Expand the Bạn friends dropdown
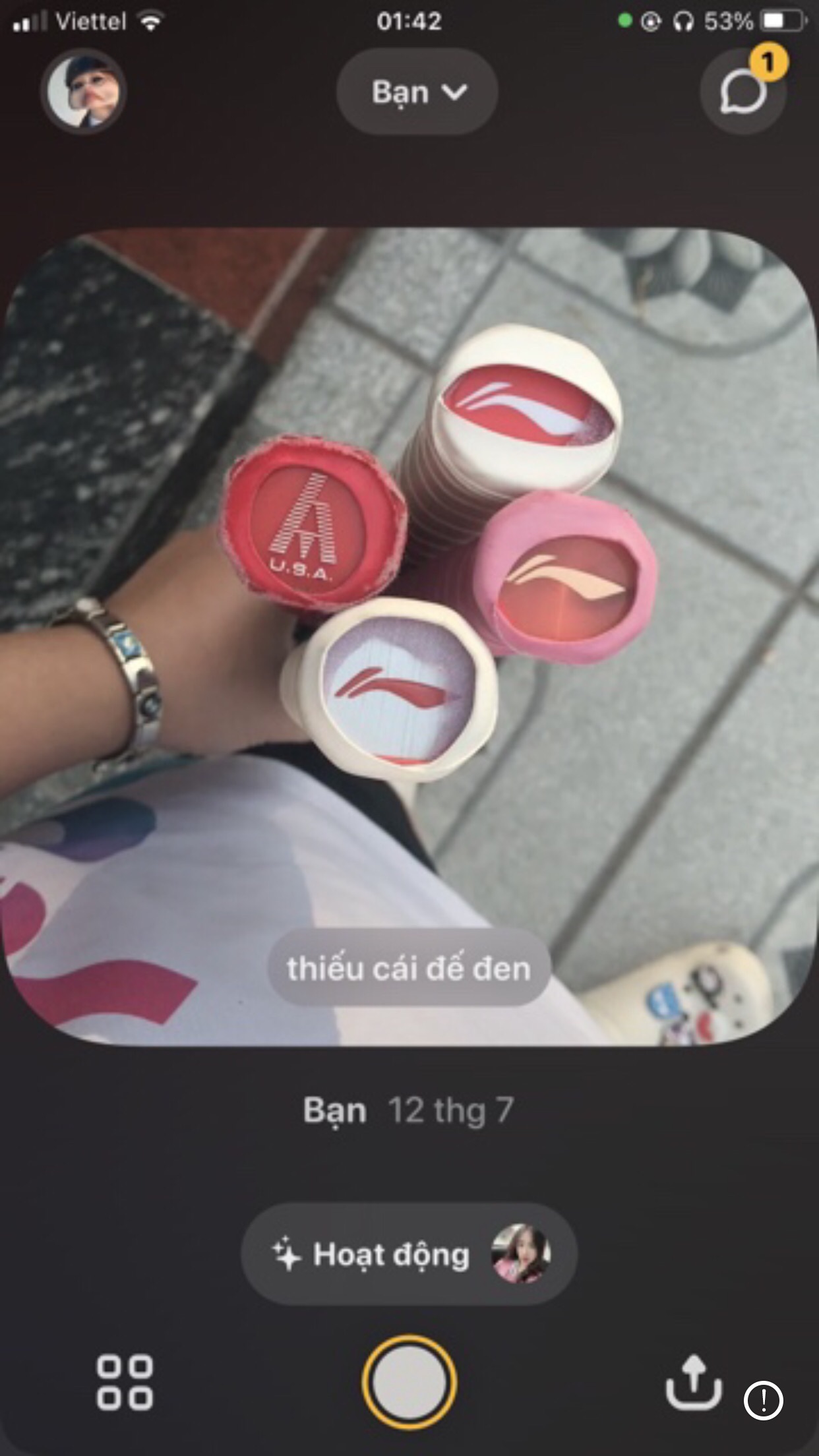Viewport: 819px width, 1456px height. 417,92
